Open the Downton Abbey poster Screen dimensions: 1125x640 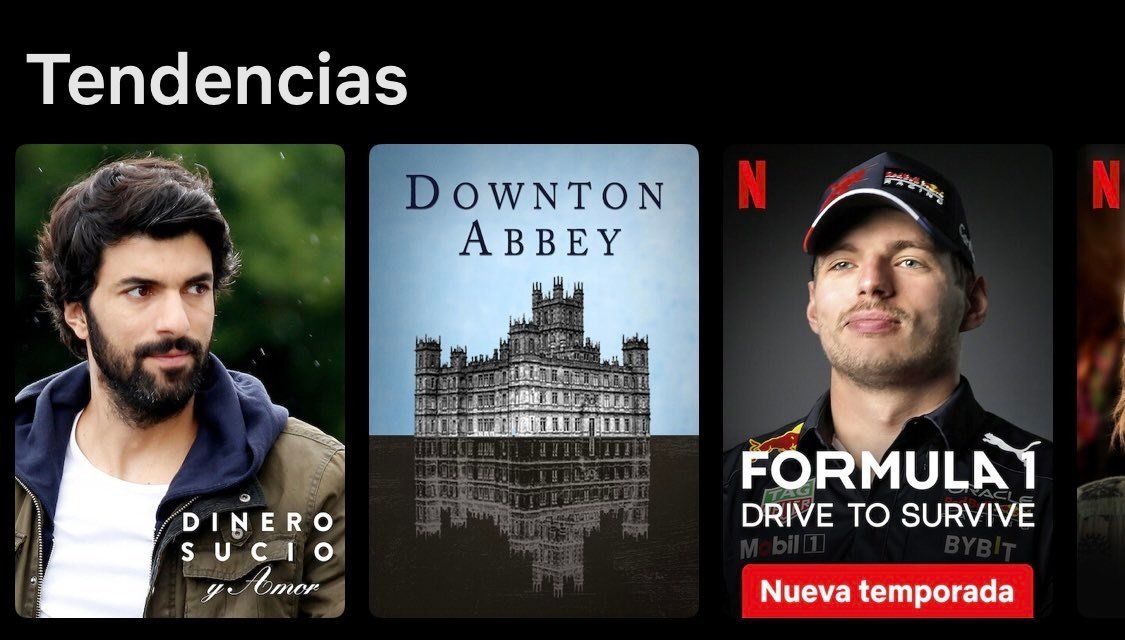point(533,380)
